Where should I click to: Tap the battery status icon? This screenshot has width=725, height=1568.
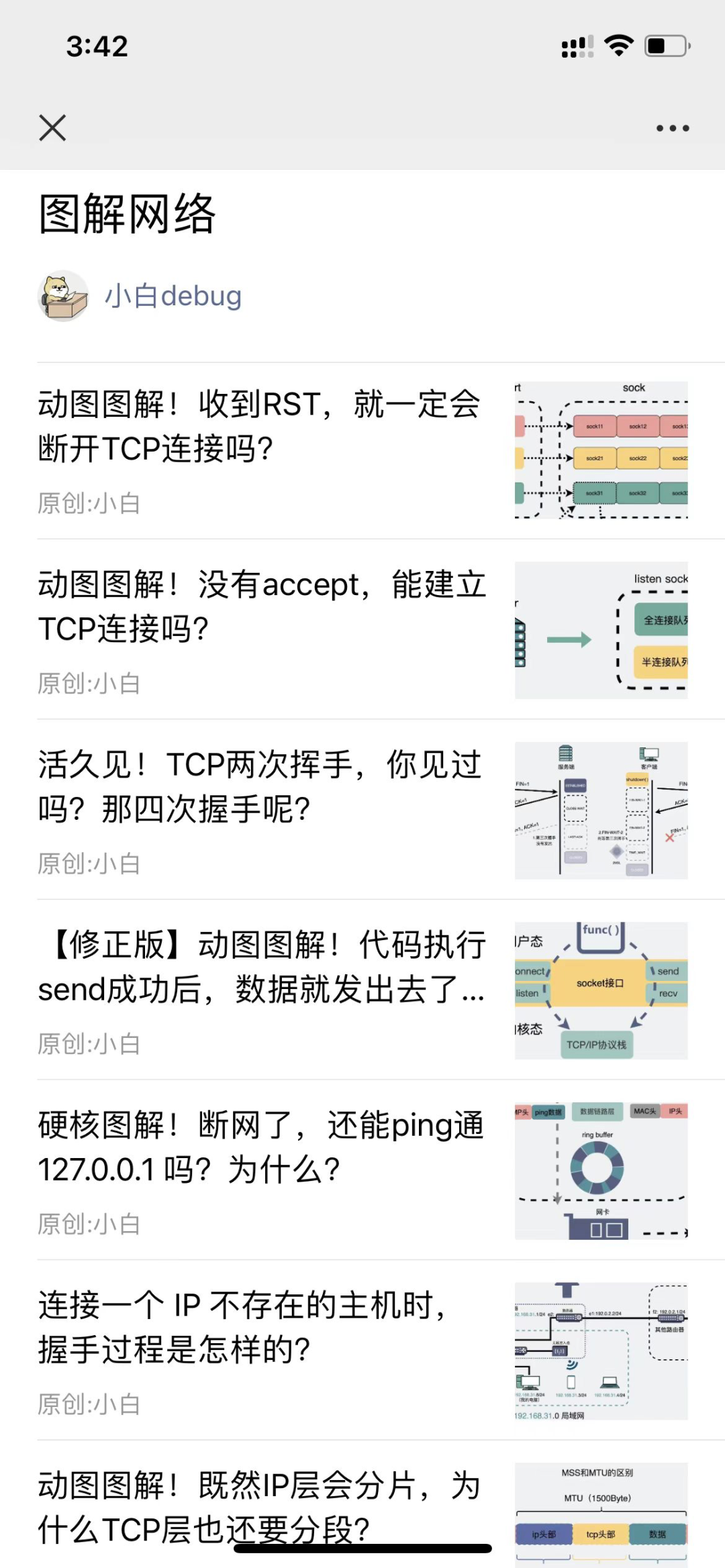[x=665, y=44]
